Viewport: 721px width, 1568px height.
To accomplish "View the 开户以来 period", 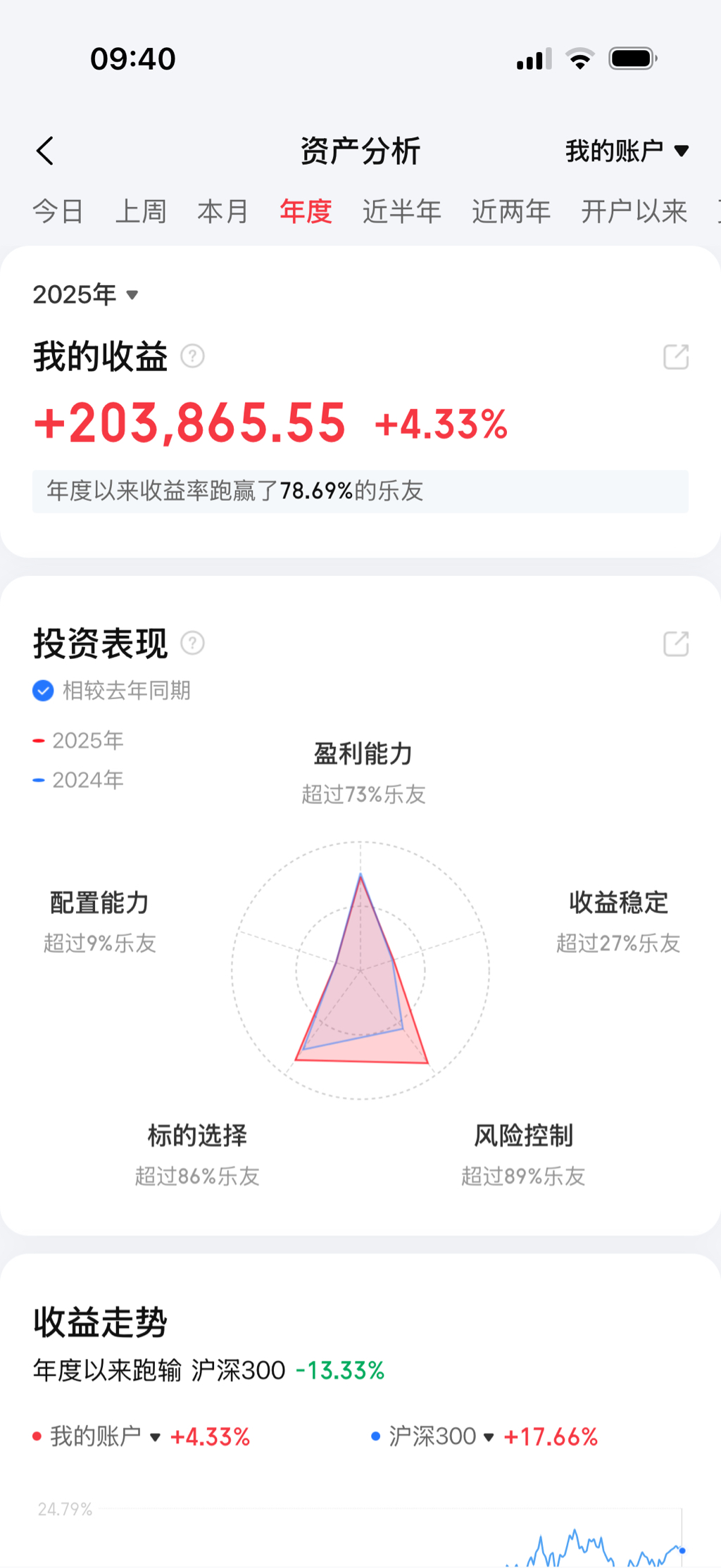I will [x=634, y=211].
